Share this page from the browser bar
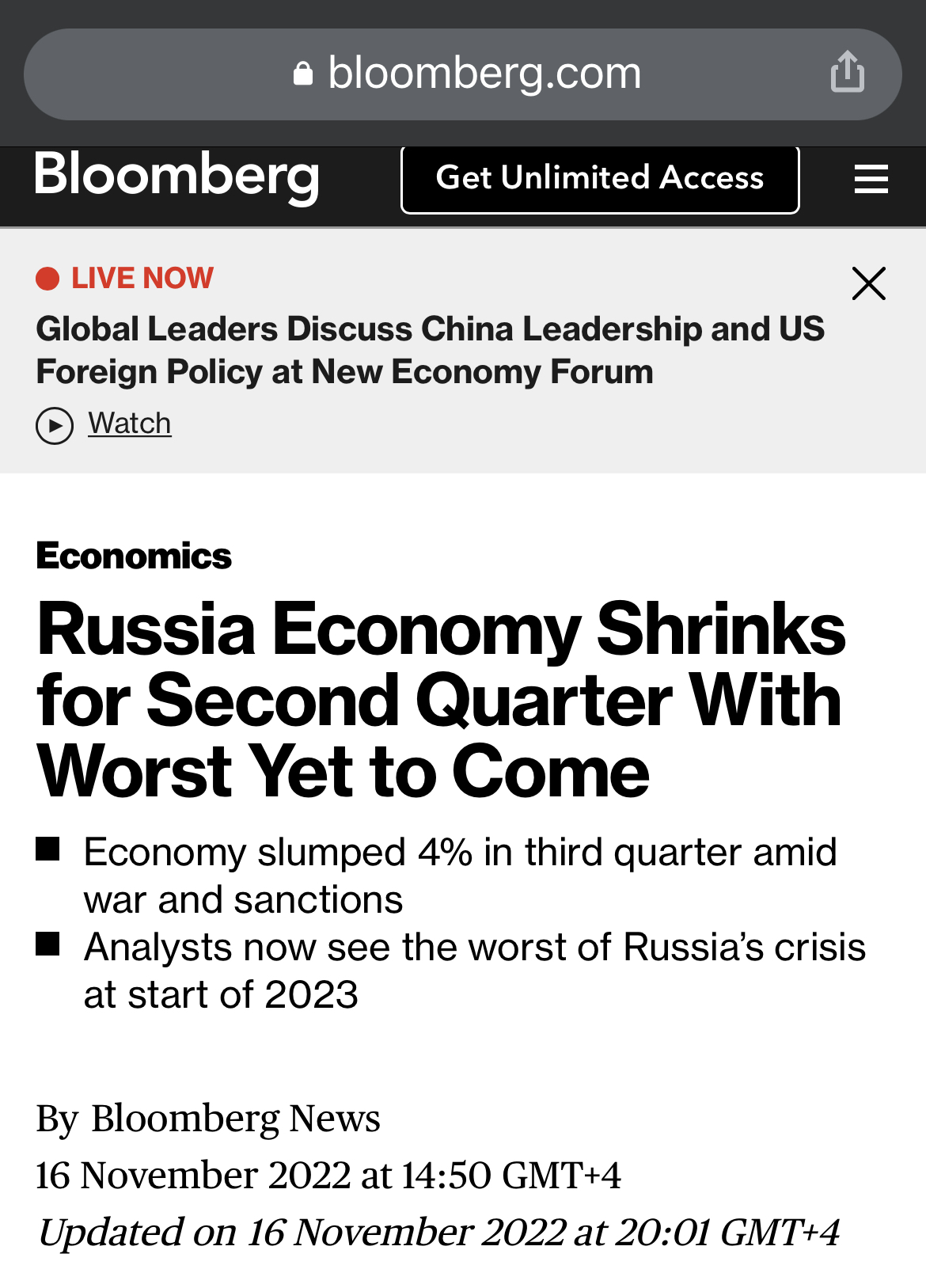 pyautogui.click(x=847, y=72)
